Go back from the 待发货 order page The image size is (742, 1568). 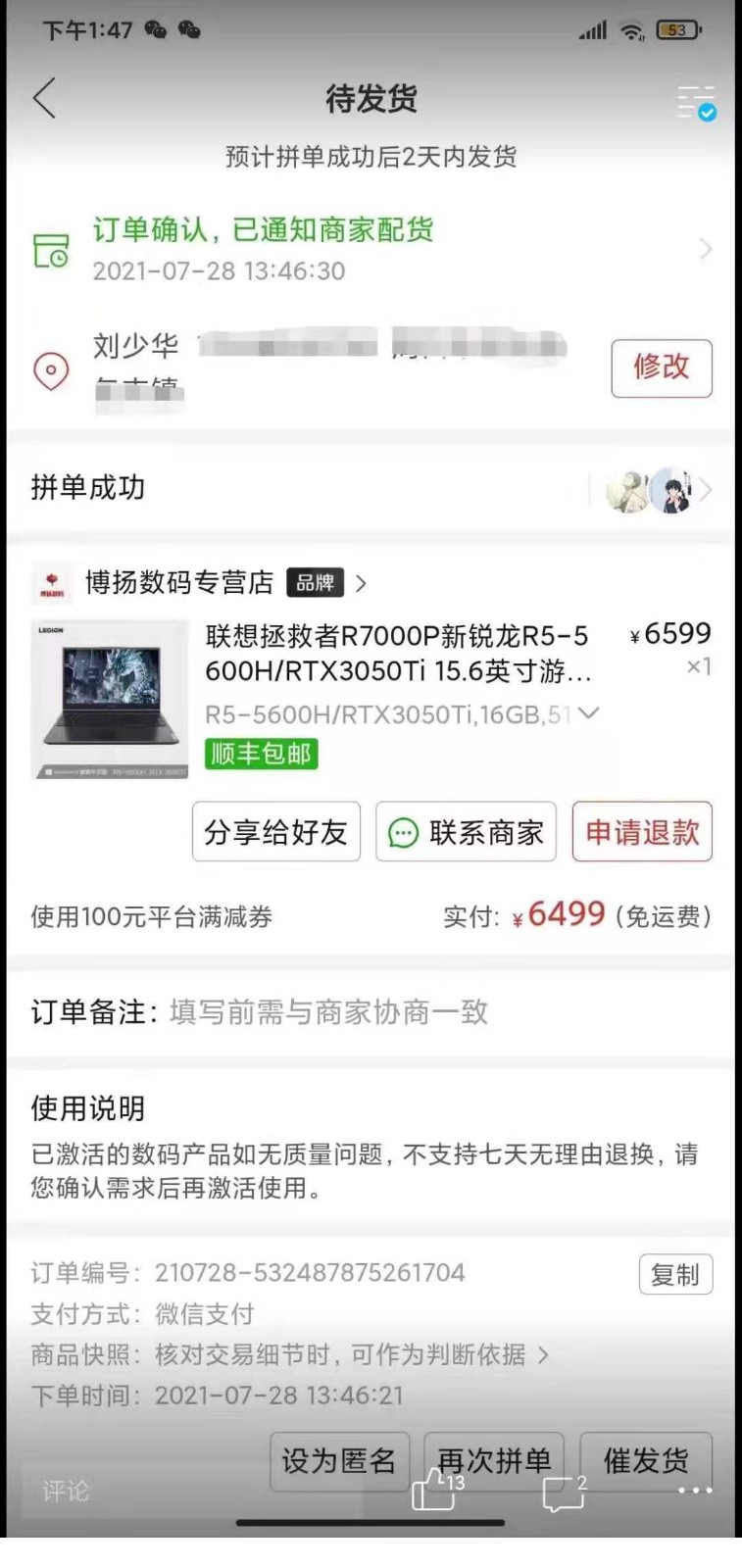[x=44, y=98]
